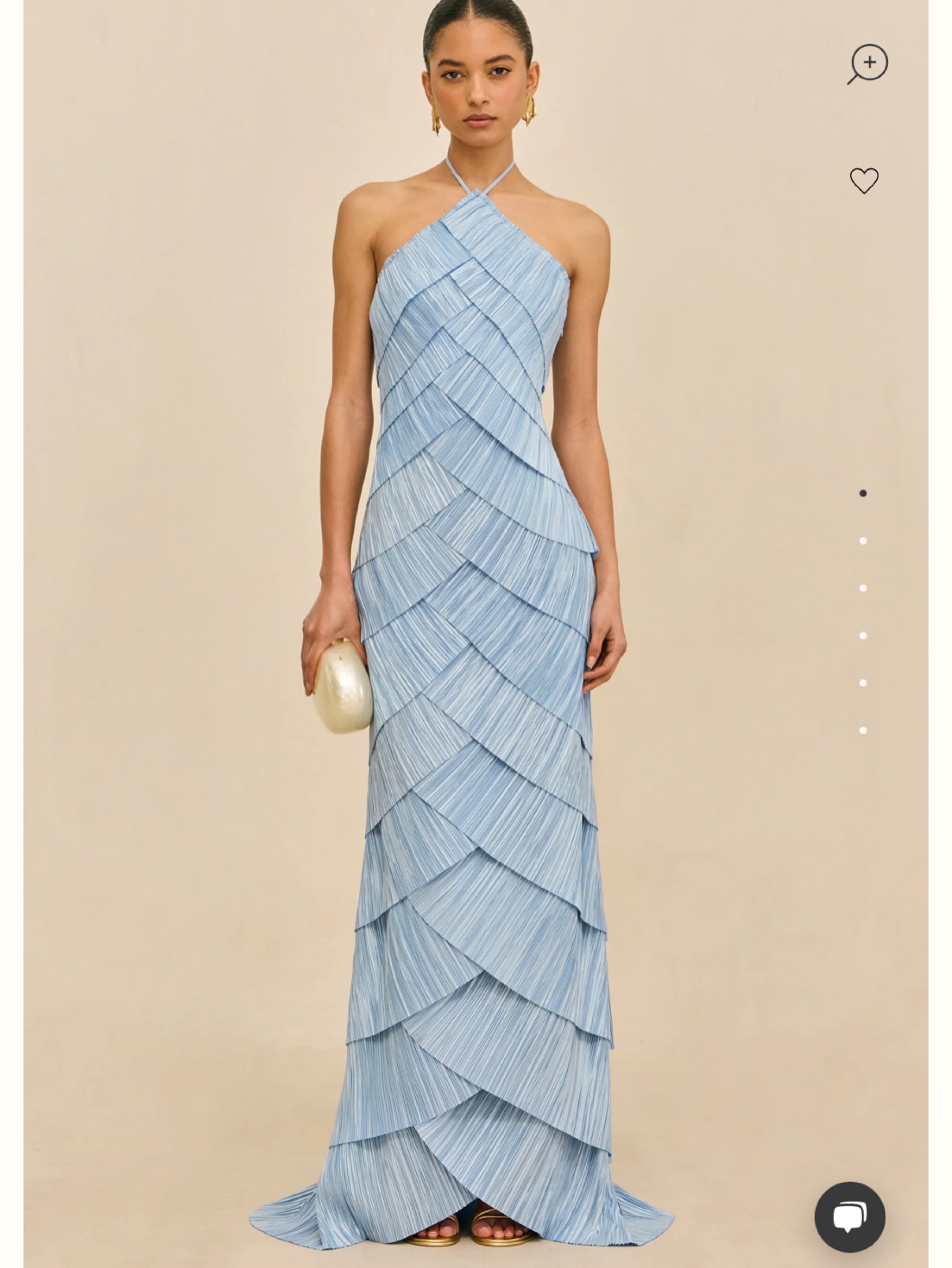Jump to the second image indicator dot
Screen dimensions: 952x1268
tap(863, 541)
